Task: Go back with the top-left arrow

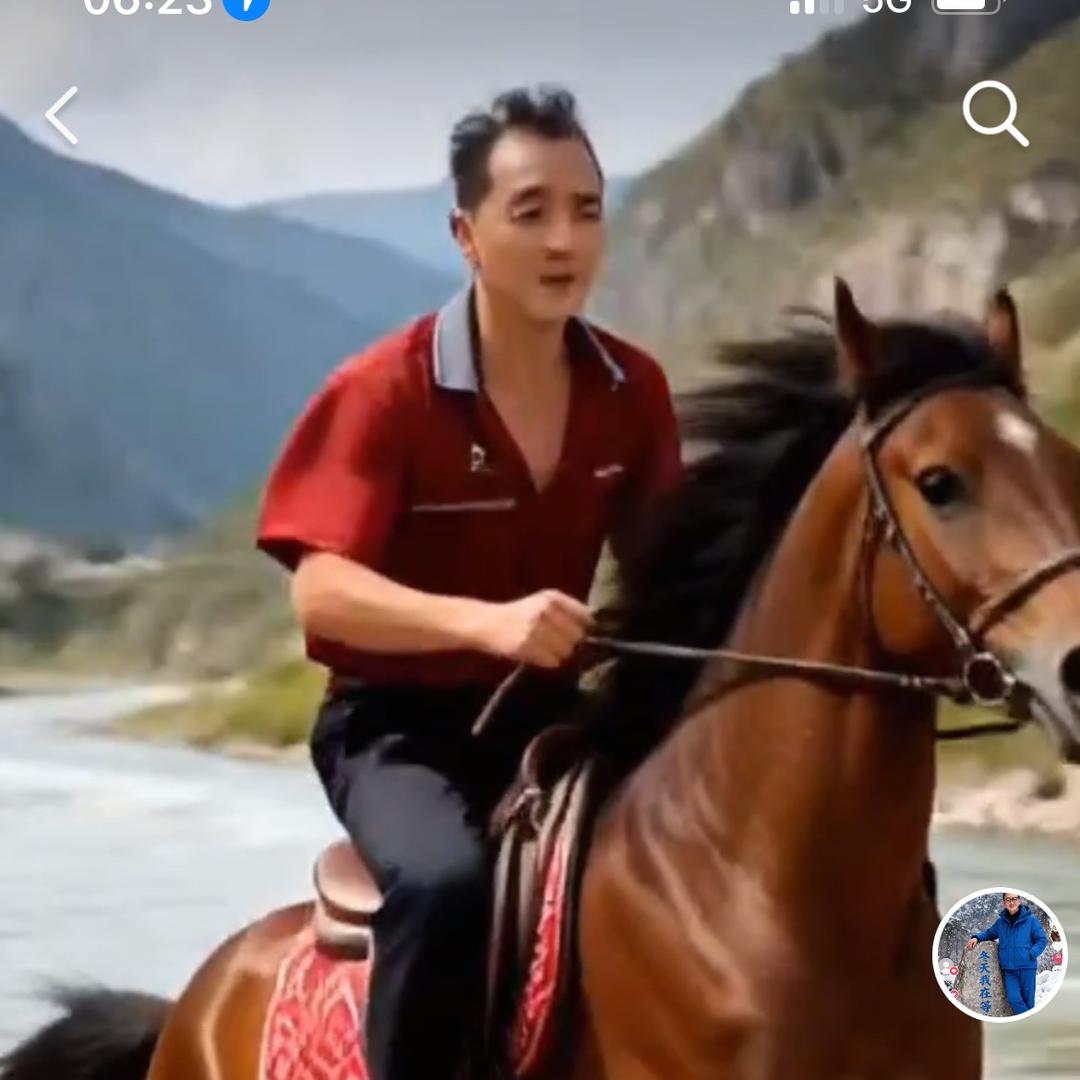Action: click(x=62, y=116)
